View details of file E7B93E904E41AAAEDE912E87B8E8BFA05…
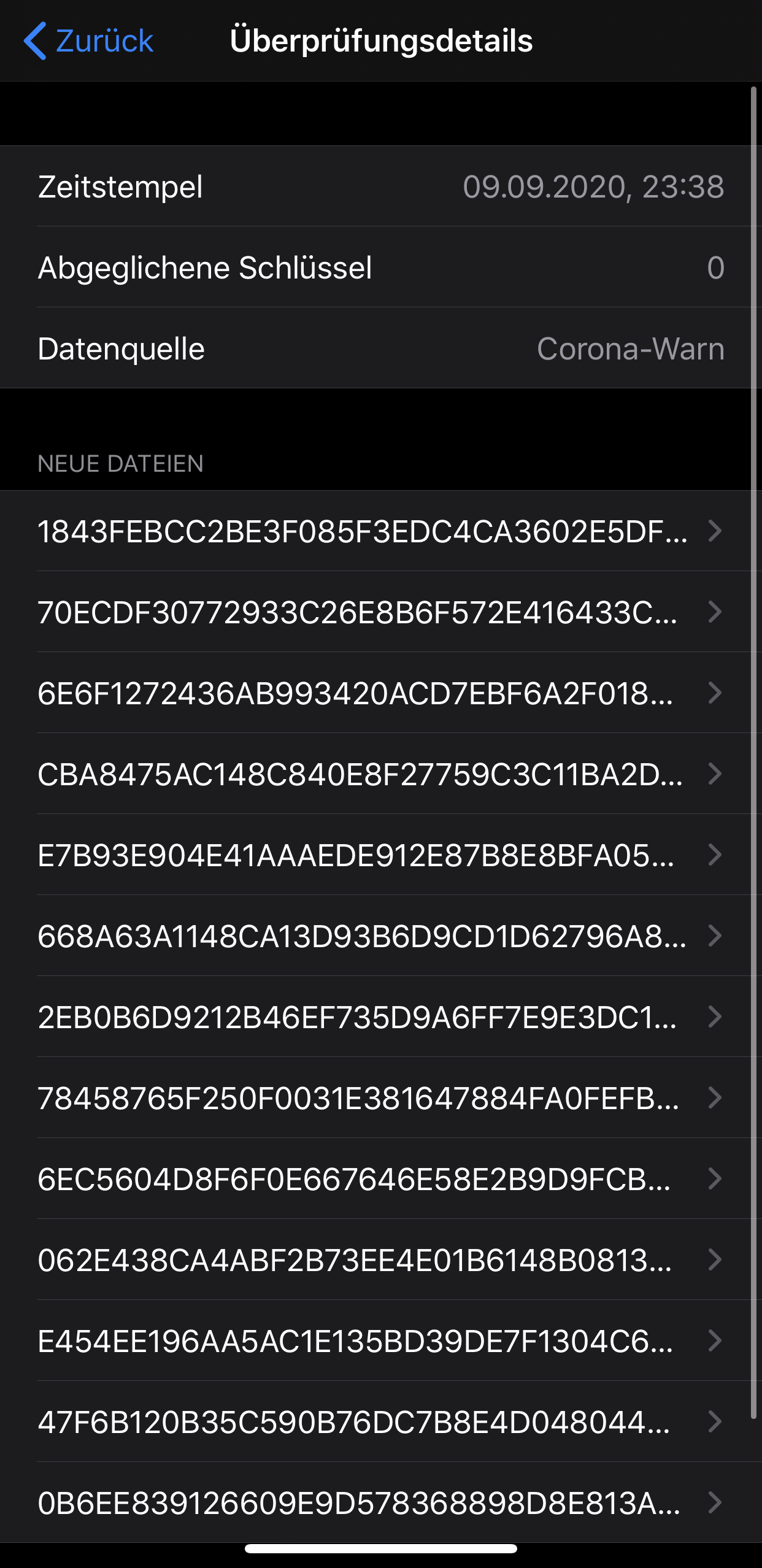The image size is (762, 1568). tap(380, 855)
